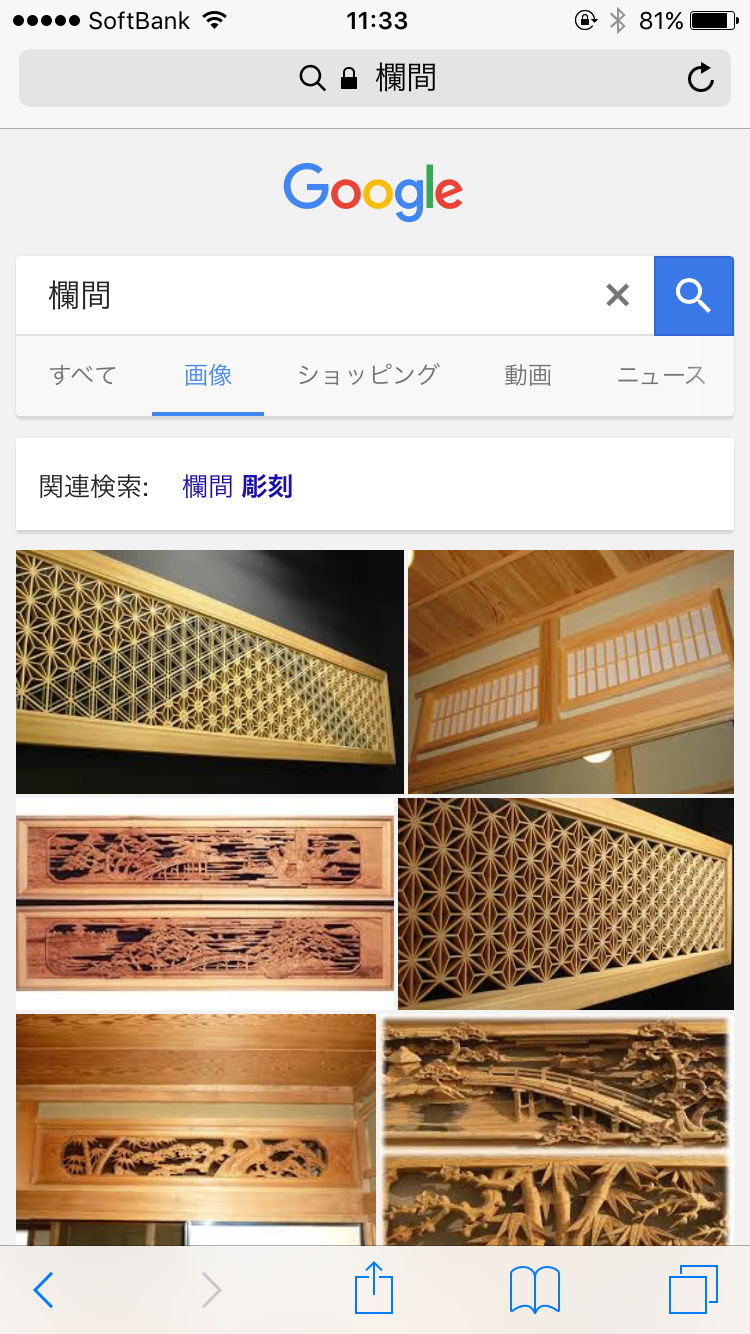
Task: Clear the search text with the X
Action: coord(618,295)
